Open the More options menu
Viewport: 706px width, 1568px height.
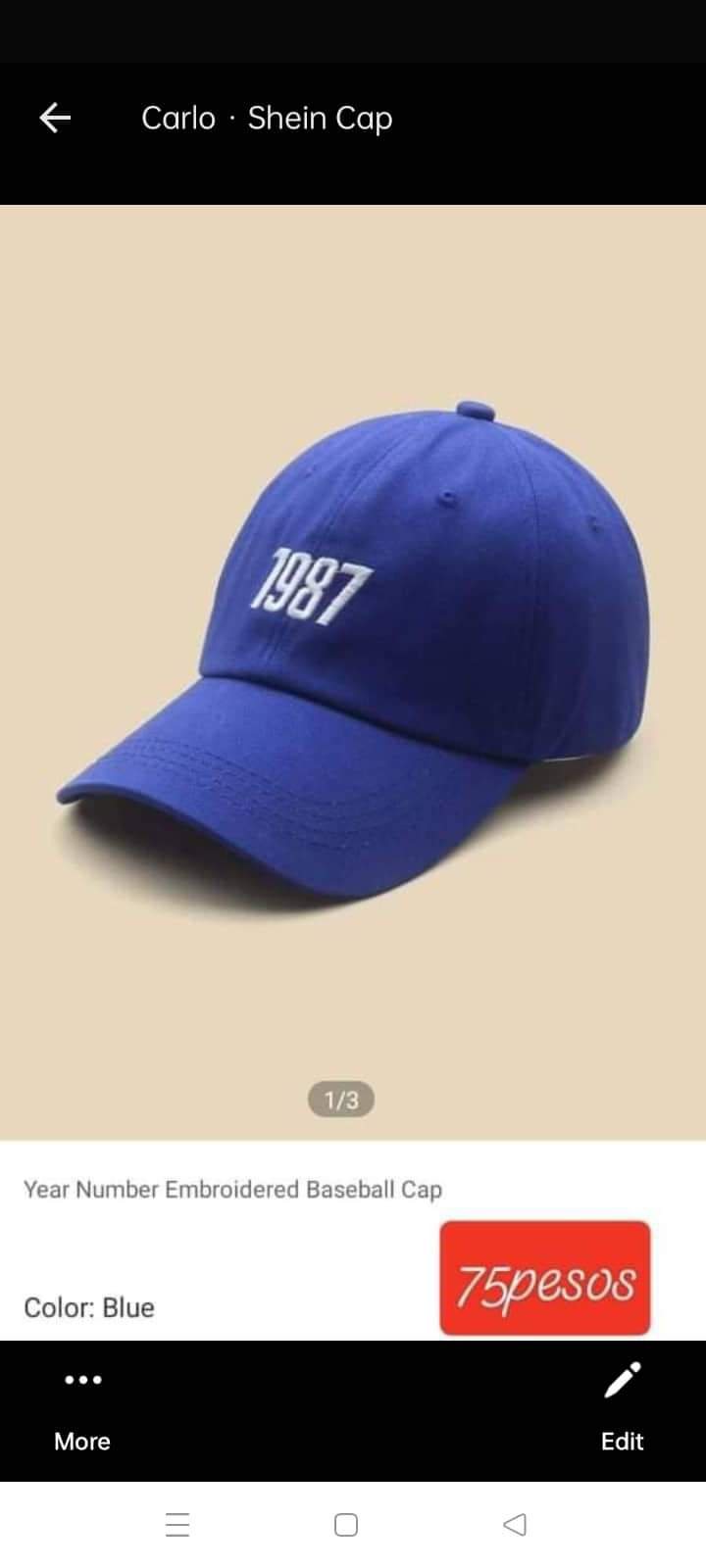pos(82,1407)
